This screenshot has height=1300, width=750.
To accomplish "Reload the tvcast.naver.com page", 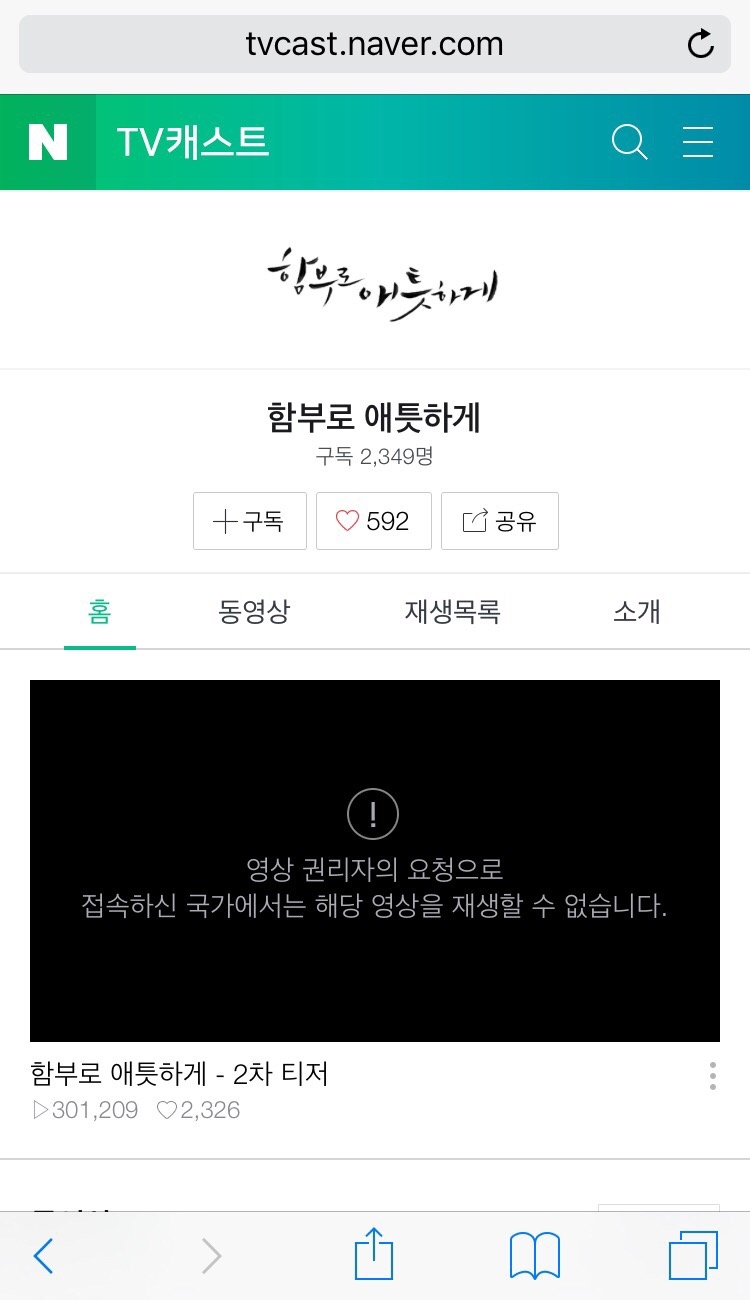I will pos(701,44).
